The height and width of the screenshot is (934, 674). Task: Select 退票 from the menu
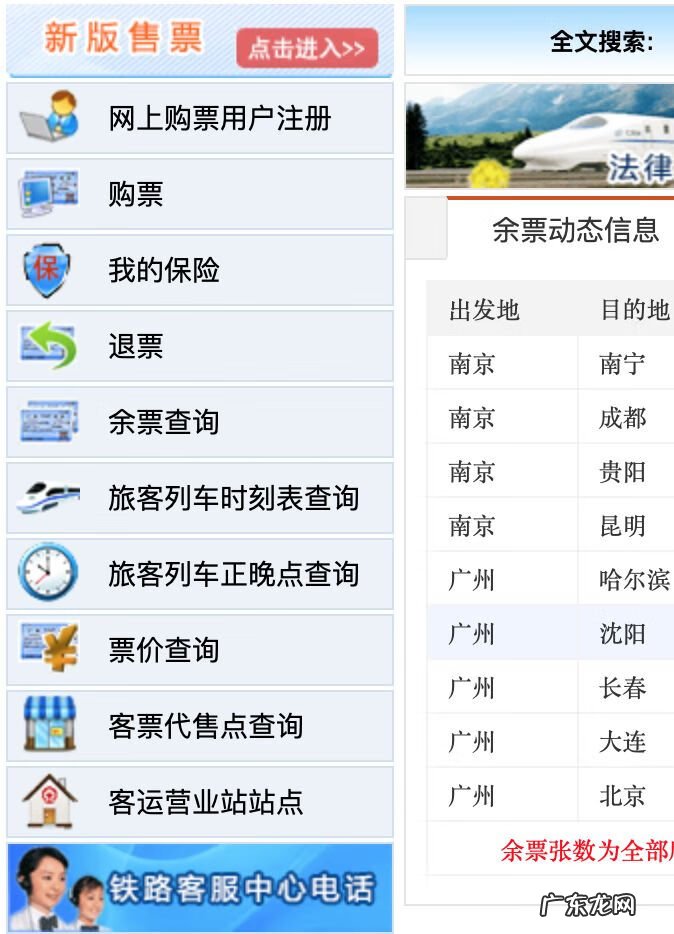(x=200, y=346)
